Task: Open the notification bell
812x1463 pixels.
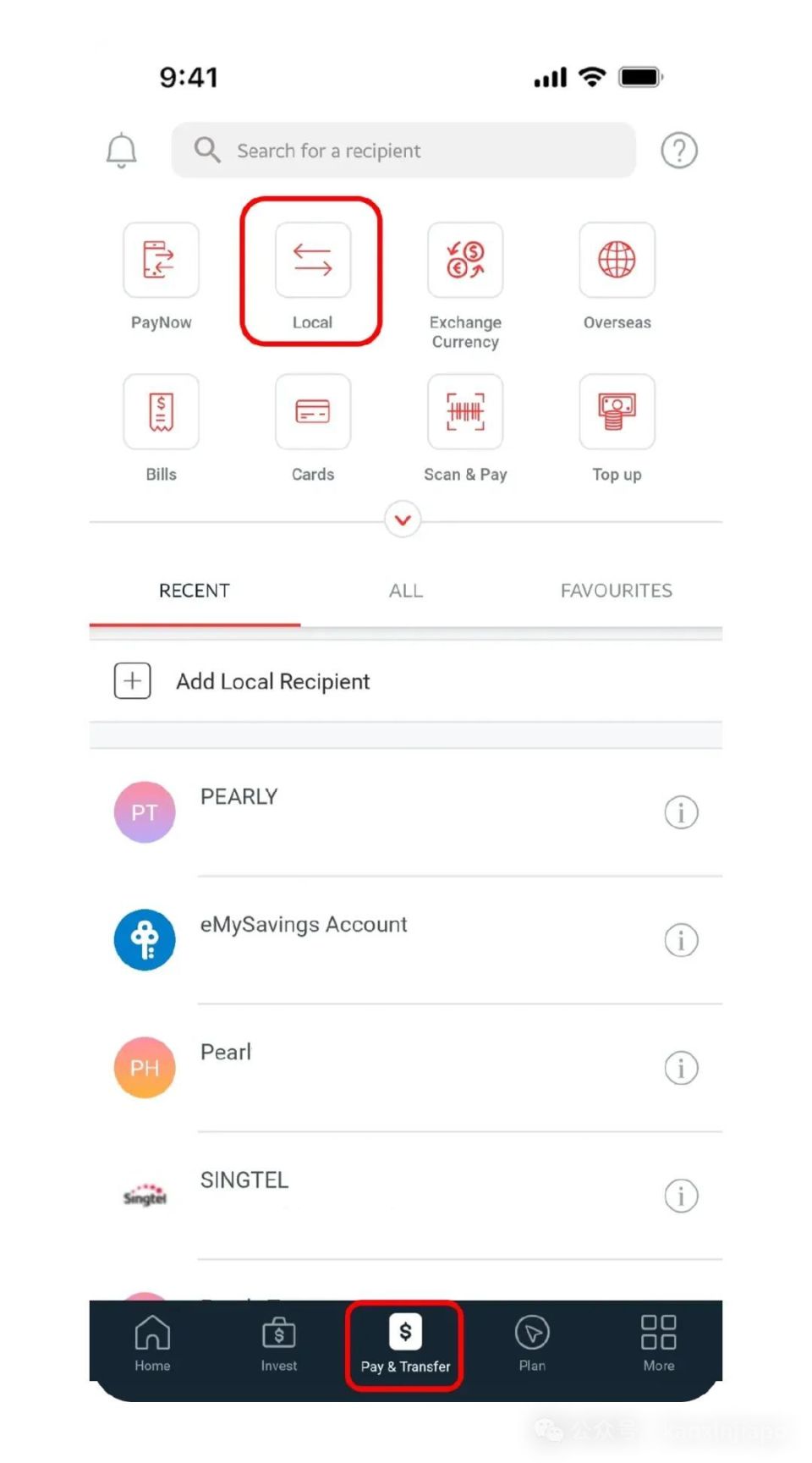Action: coord(121,149)
